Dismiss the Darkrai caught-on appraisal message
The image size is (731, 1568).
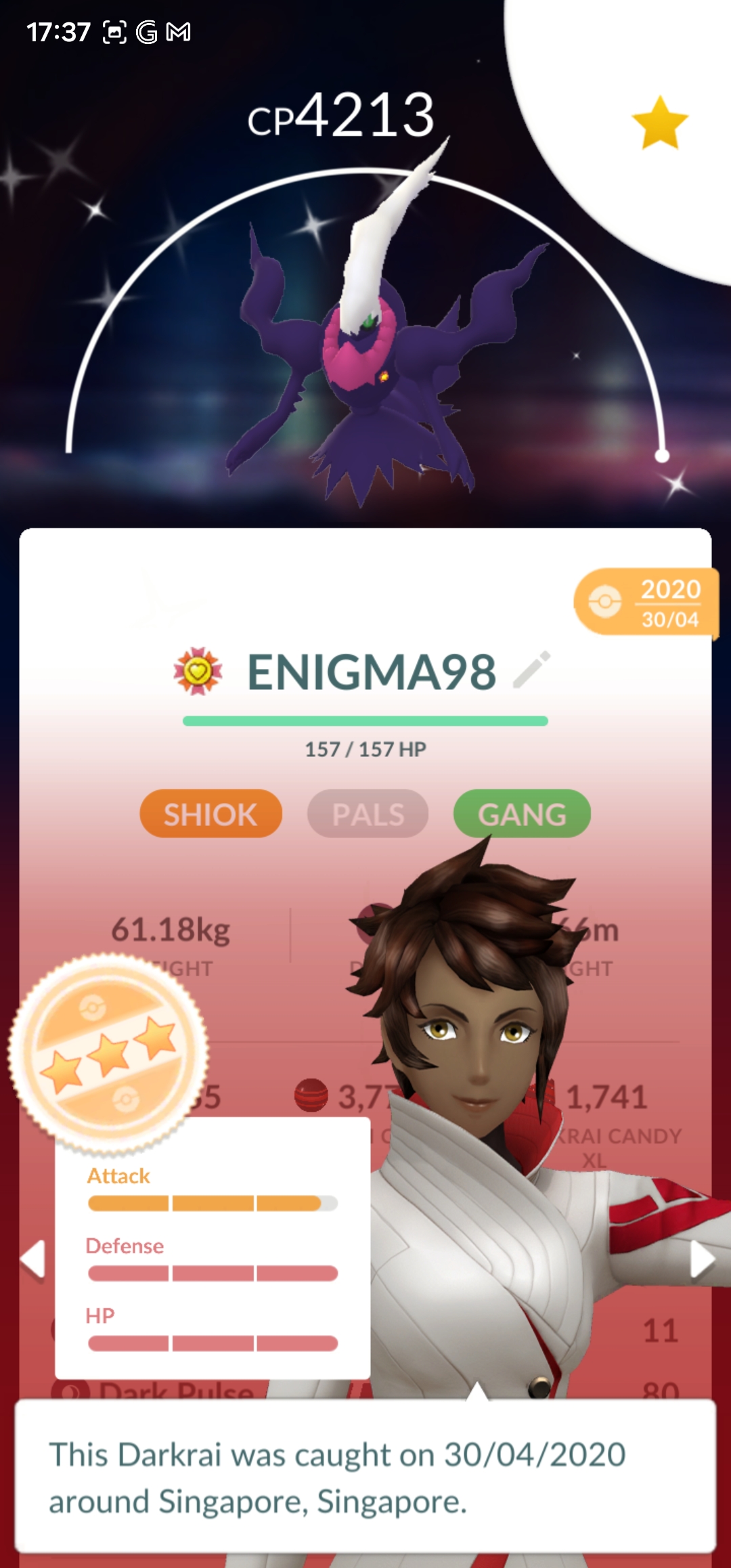[365, 1477]
